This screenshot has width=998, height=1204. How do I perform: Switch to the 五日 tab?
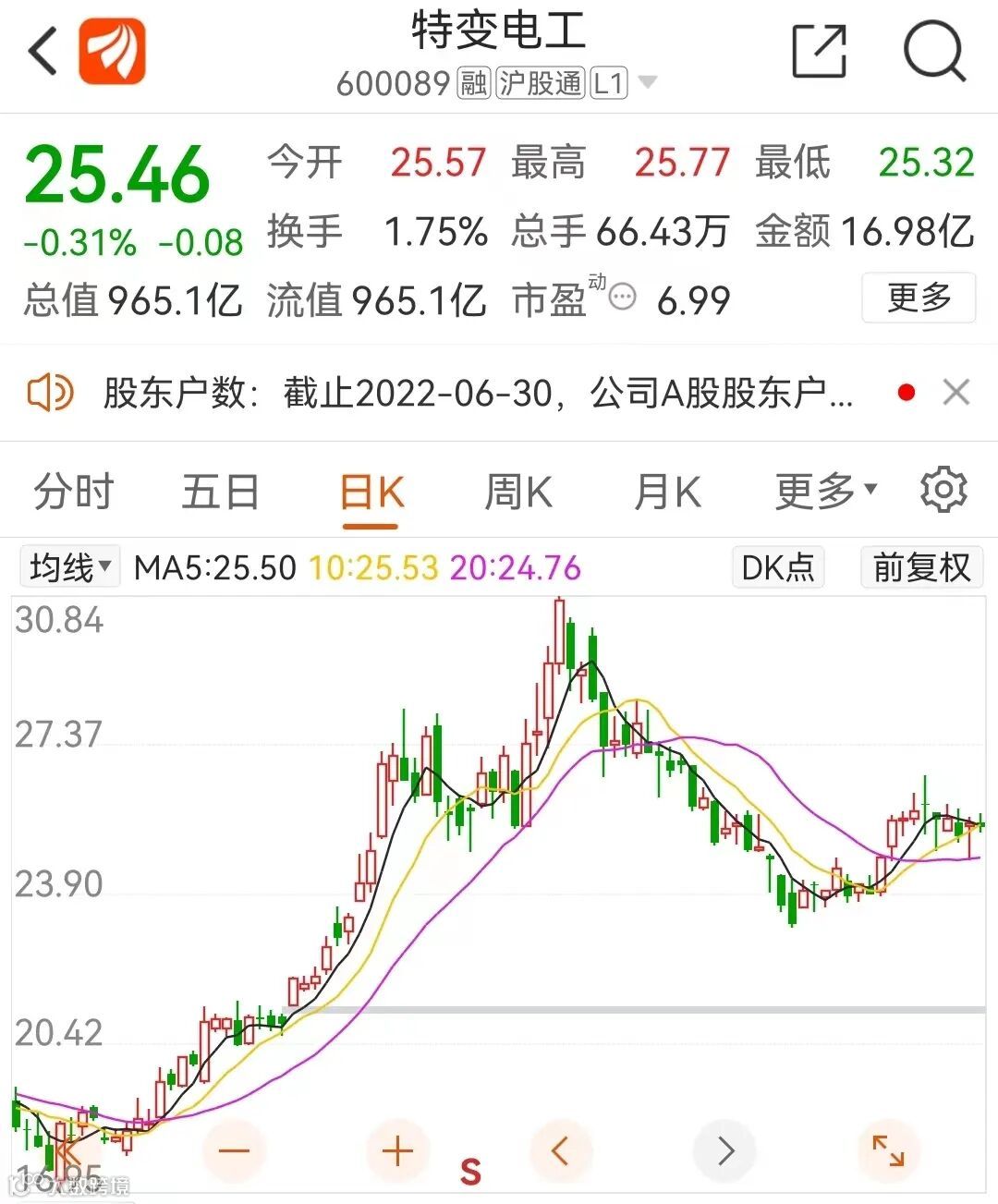point(220,492)
